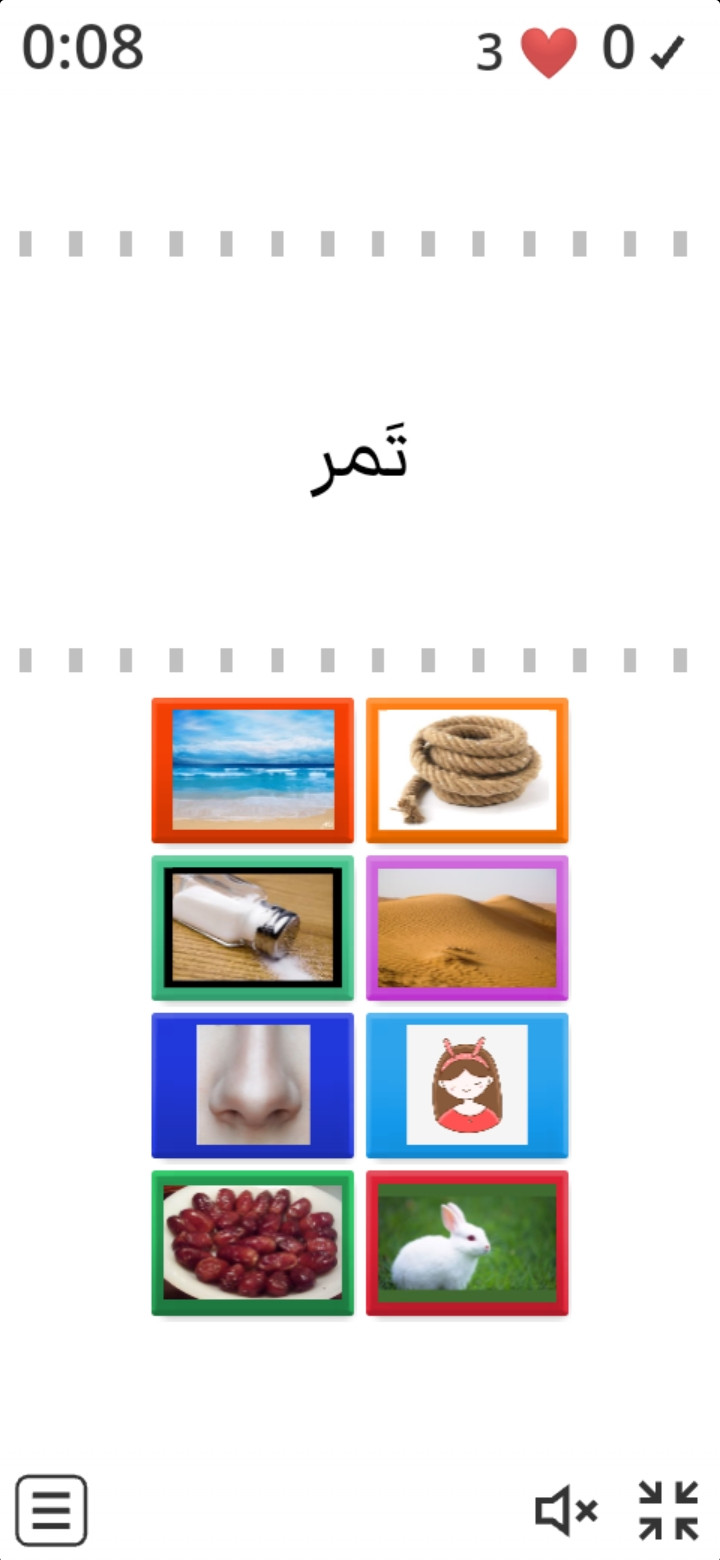Select the nose picture tile
The height and width of the screenshot is (1560, 720).
253,1085
